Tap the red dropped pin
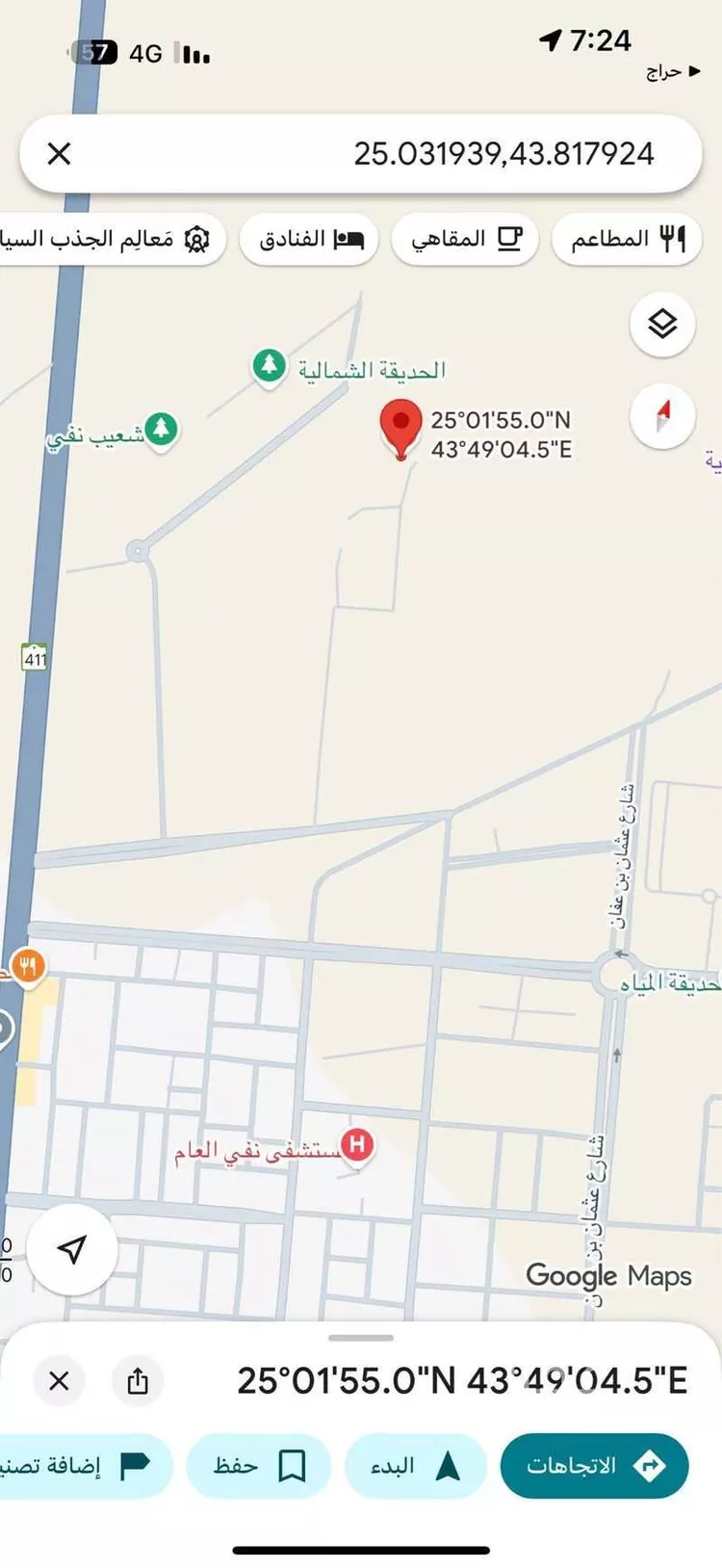Viewport: 722px width, 1568px height. [x=401, y=426]
